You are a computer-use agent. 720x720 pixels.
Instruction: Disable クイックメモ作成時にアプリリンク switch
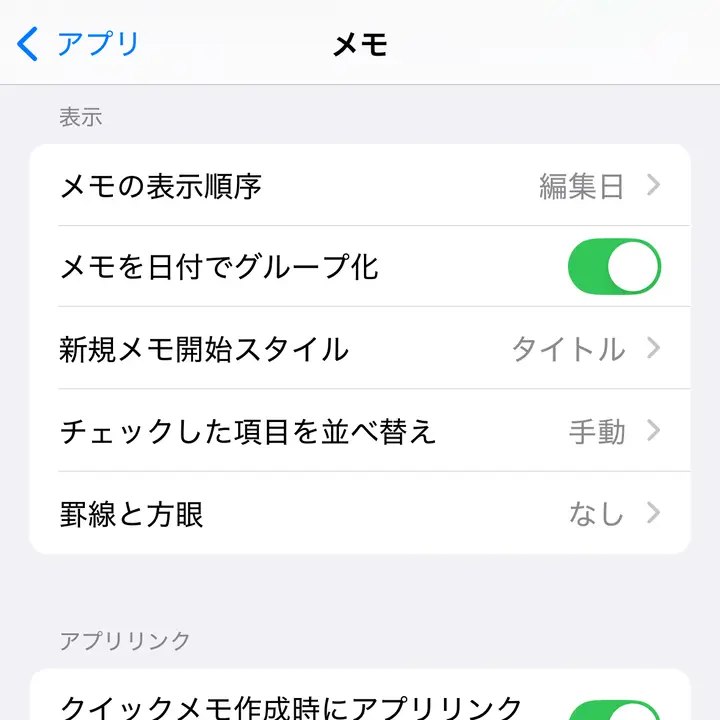(x=613, y=708)
